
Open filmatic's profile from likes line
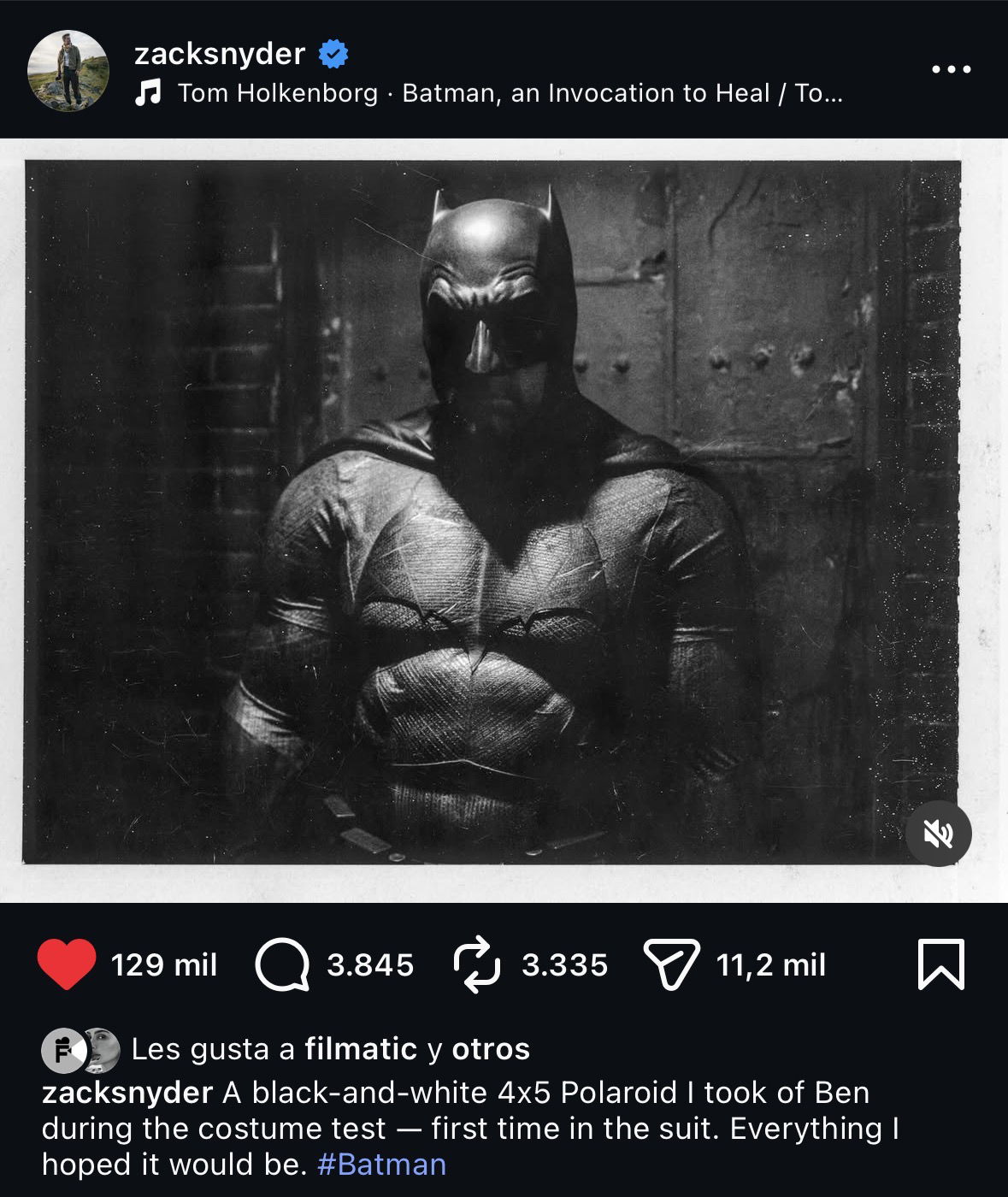360,1049
